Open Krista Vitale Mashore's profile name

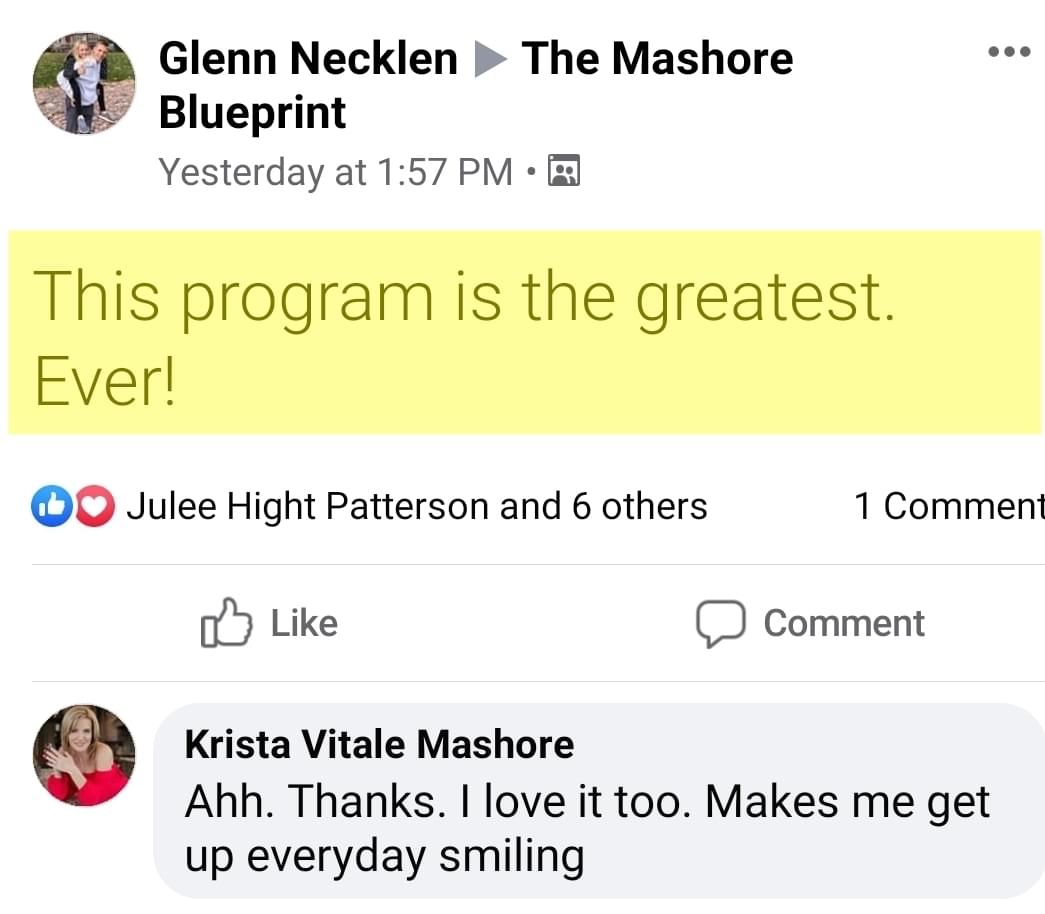pos(379,744)
